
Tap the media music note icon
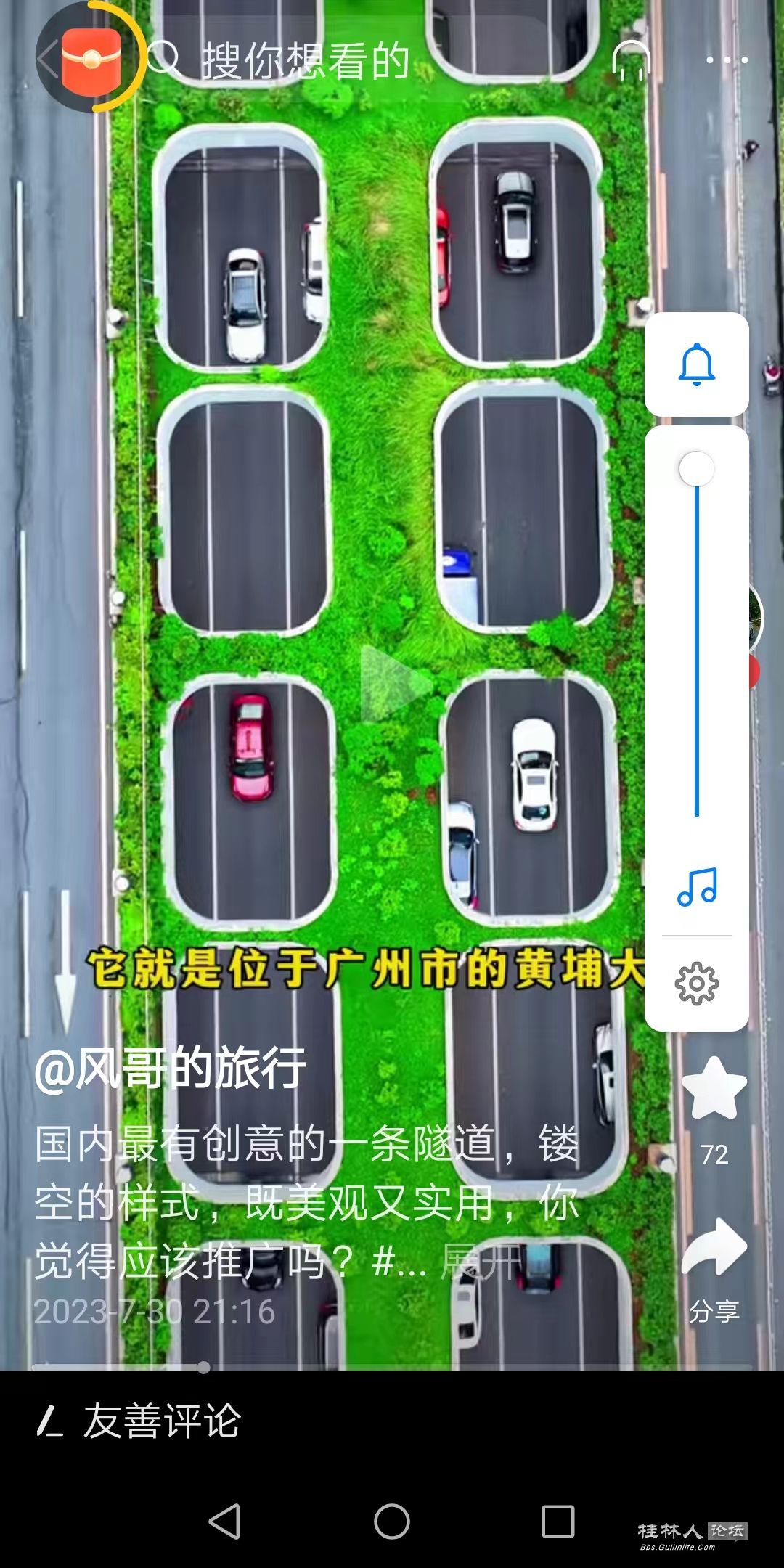[696, 887]
